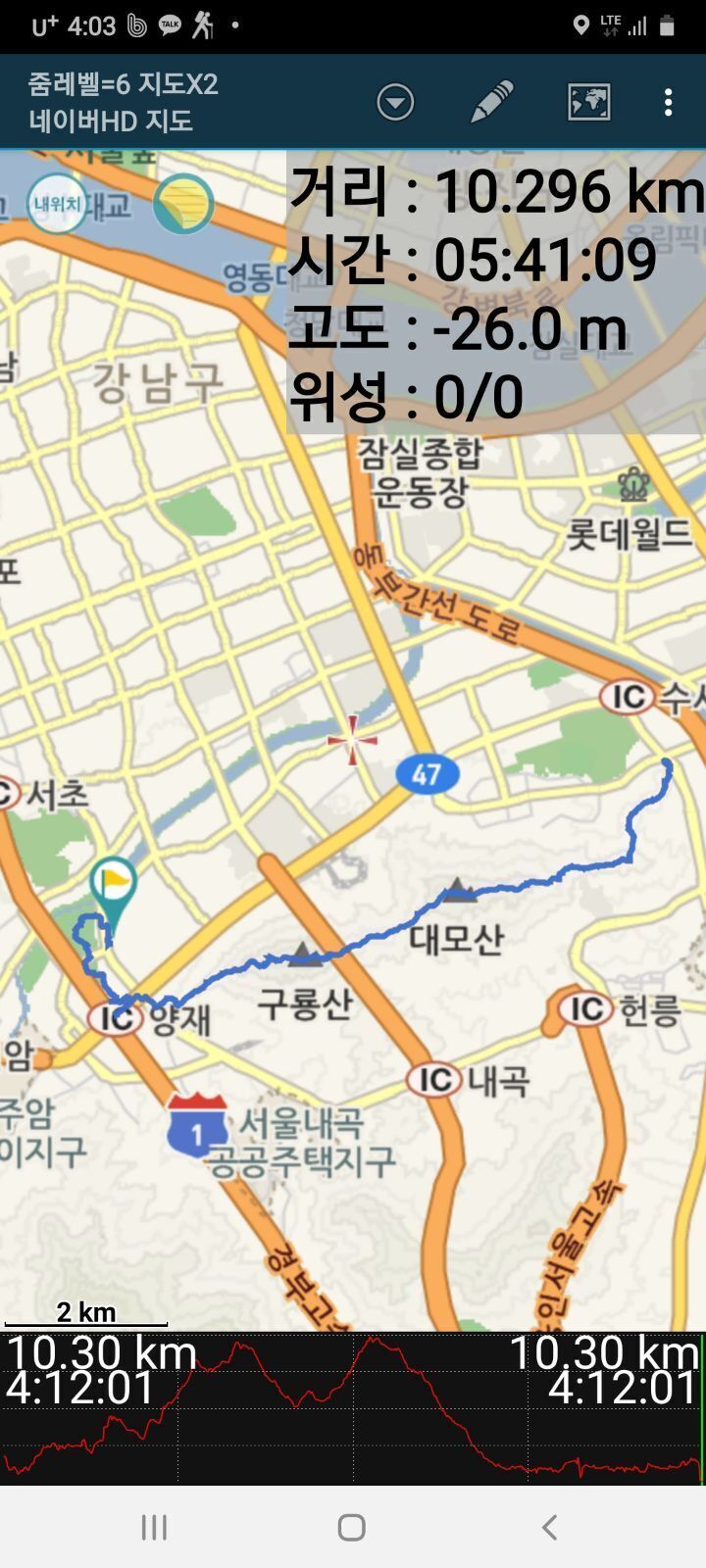The height and width of the screenshot is (1568, 706).
Task: Tap the round yellow layer button
Action: pos(183,204)
